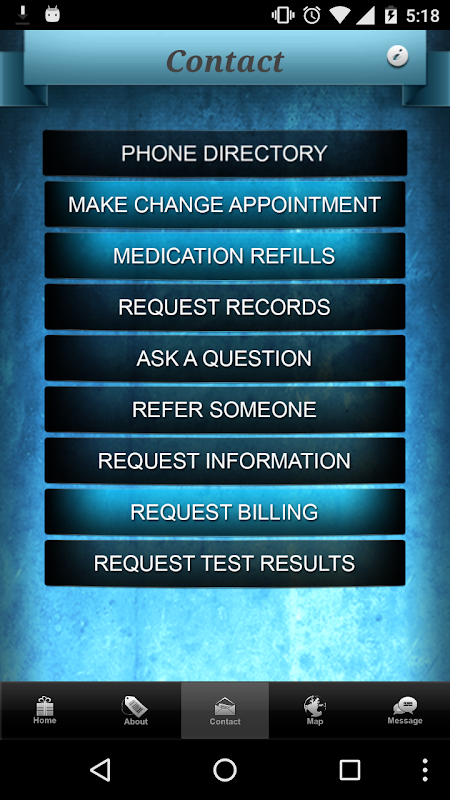Open Request Billing

[225, 512]
